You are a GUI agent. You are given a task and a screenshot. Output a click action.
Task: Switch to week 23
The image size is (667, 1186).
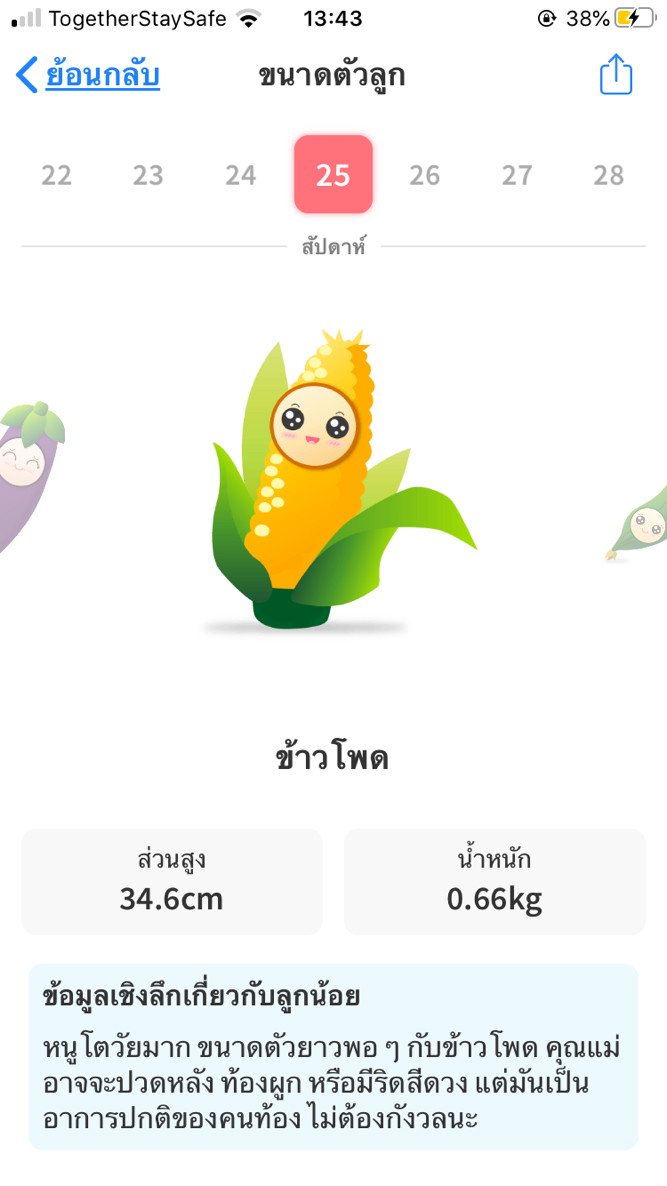[x=148, y=175]
